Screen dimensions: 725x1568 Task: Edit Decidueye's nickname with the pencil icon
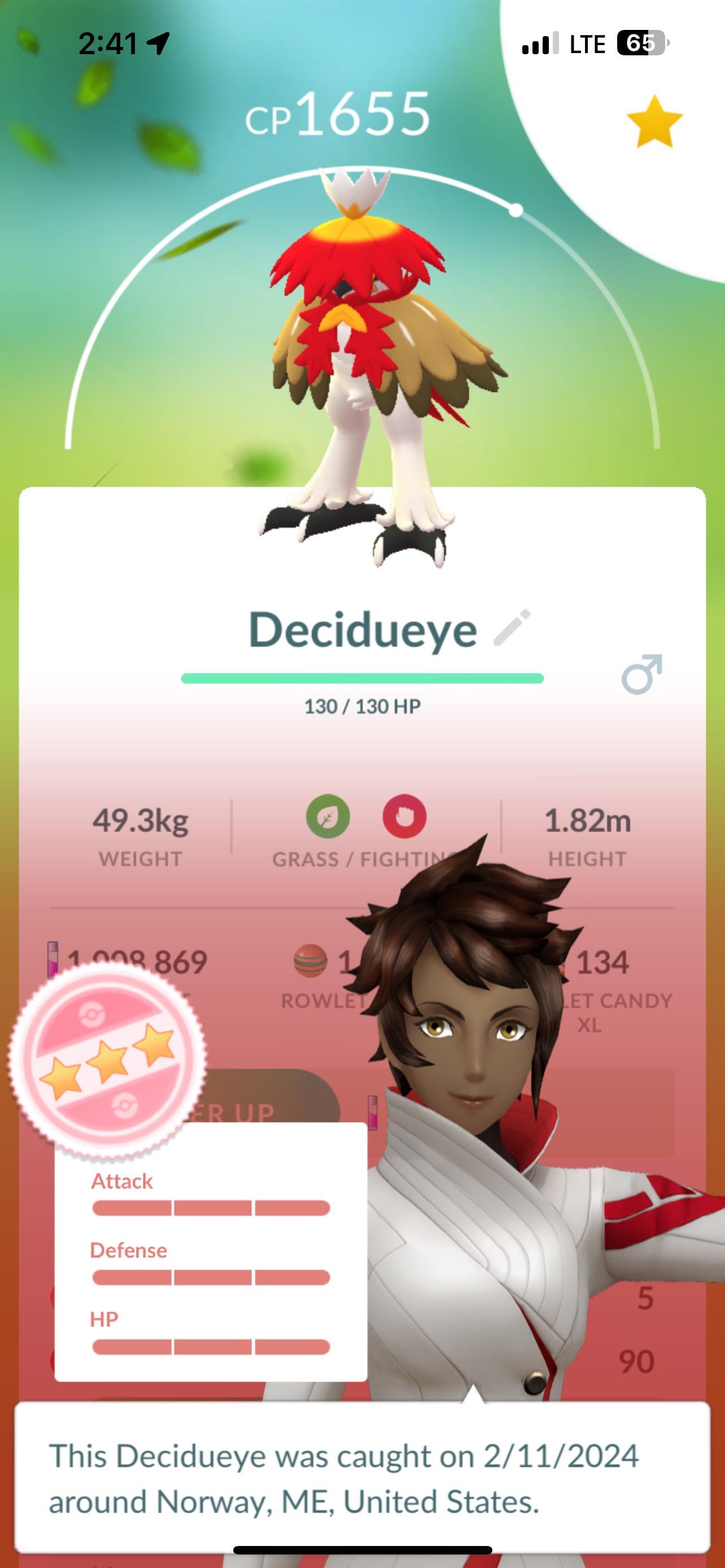[512, 628]
